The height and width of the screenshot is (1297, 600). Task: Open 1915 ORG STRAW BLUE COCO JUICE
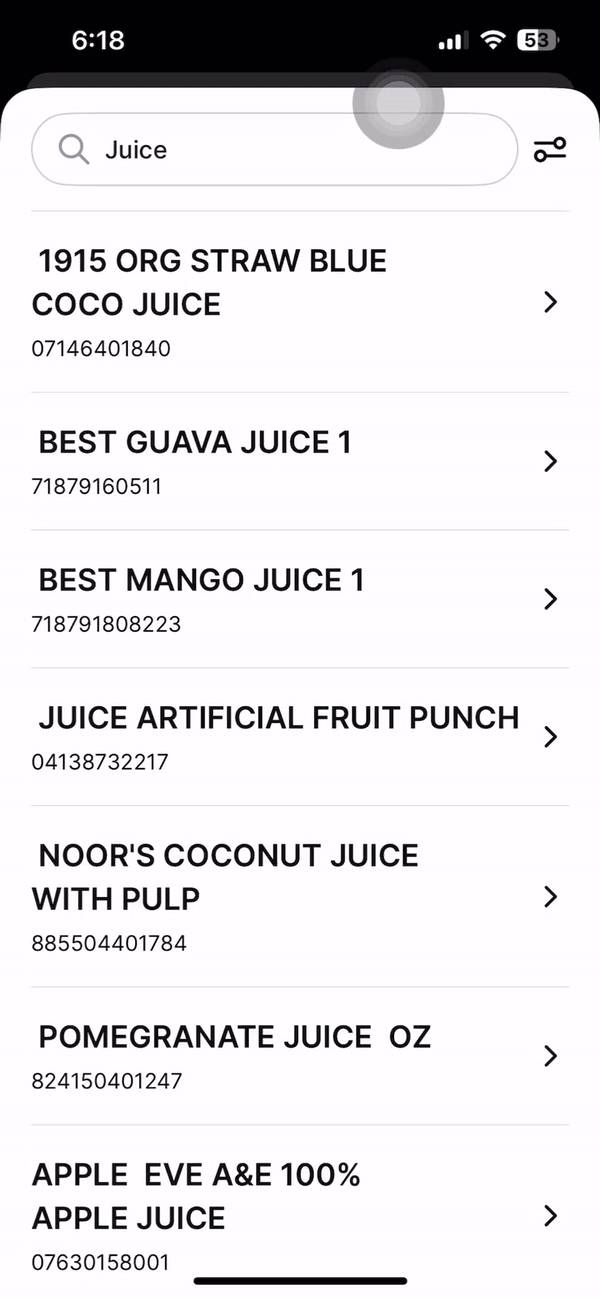[300, 302]
